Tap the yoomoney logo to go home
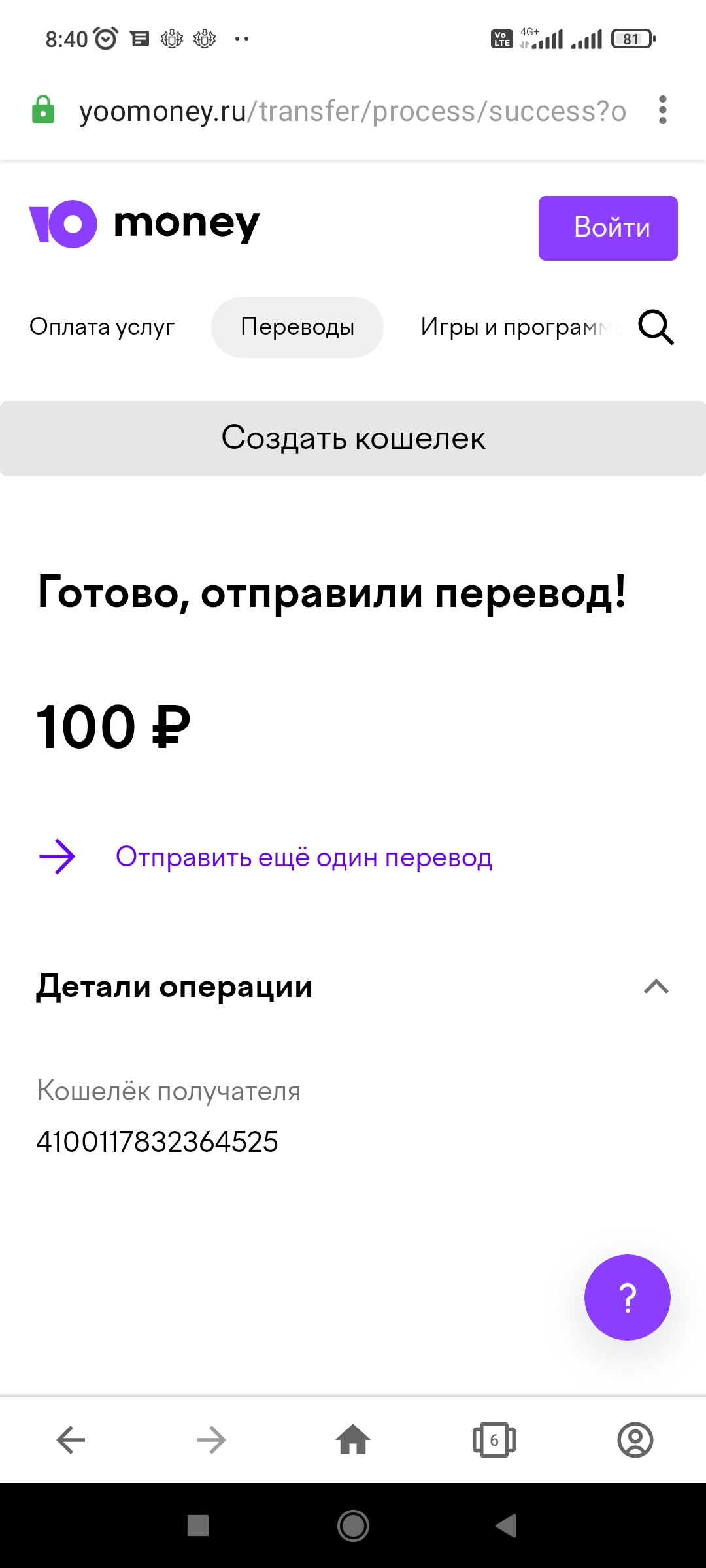Screen dimensions: 706x1568 coord(144,224)
